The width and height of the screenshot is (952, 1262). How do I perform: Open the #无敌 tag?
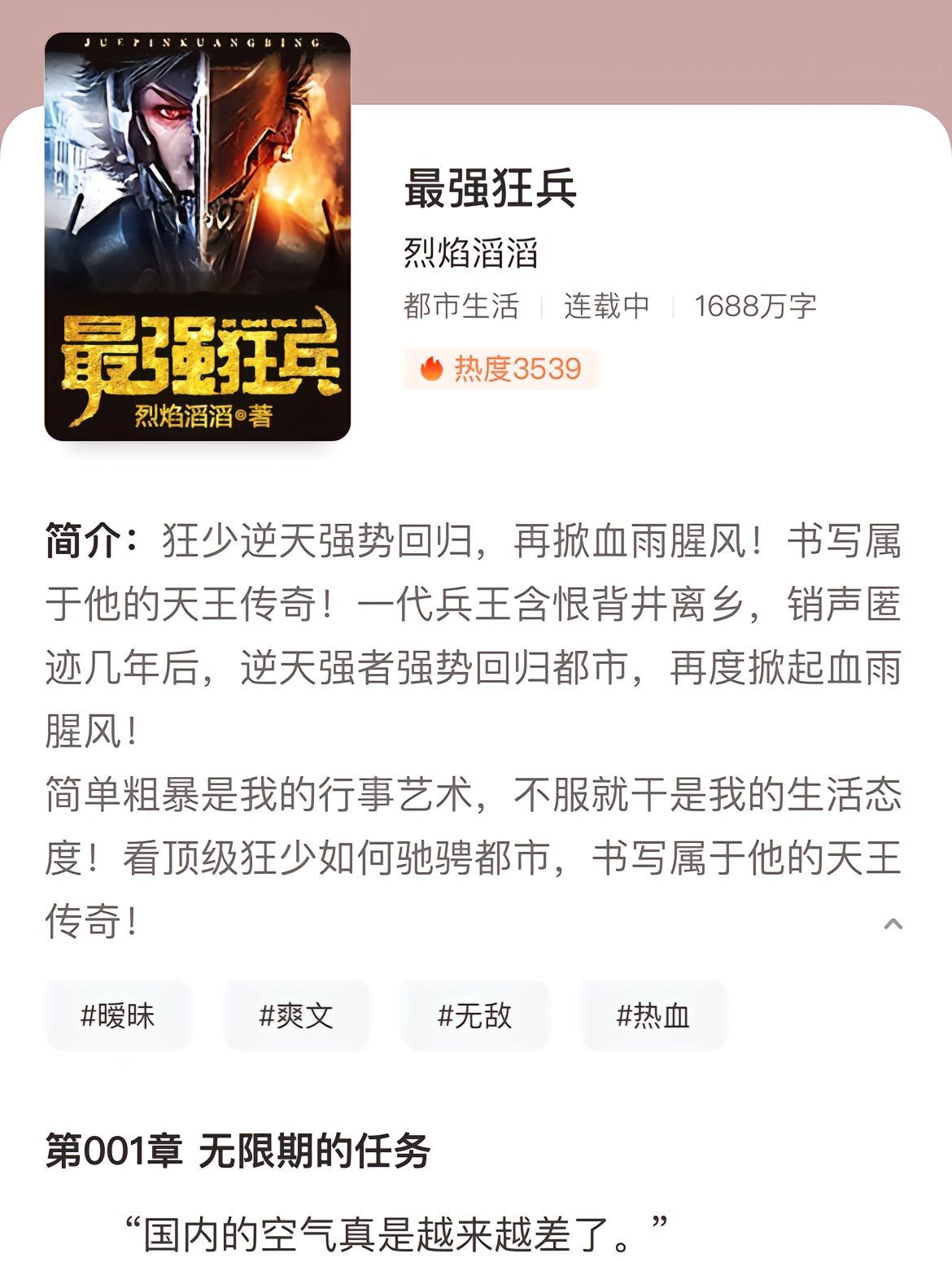click(x=475, y=1015)
